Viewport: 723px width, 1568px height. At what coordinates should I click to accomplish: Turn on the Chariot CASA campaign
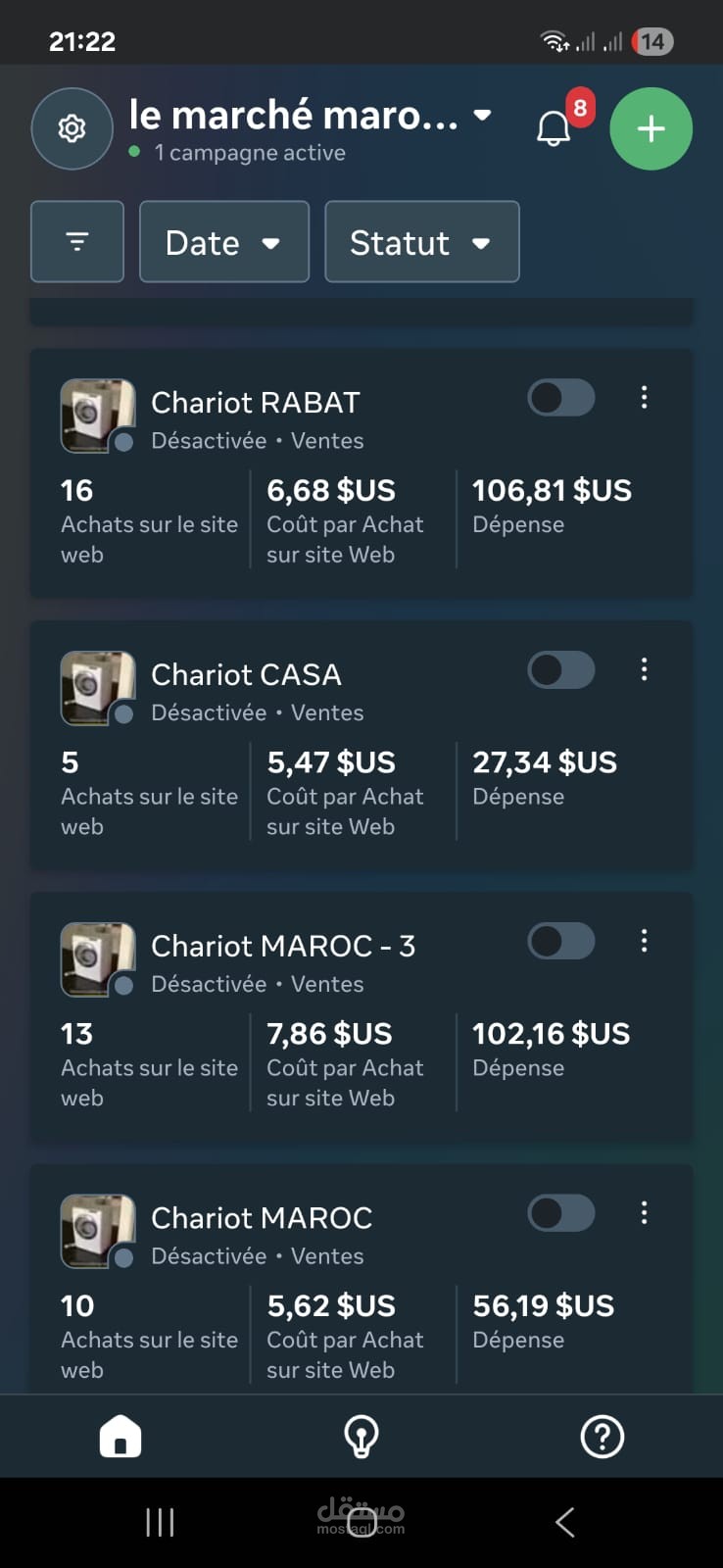click(560, 670)
